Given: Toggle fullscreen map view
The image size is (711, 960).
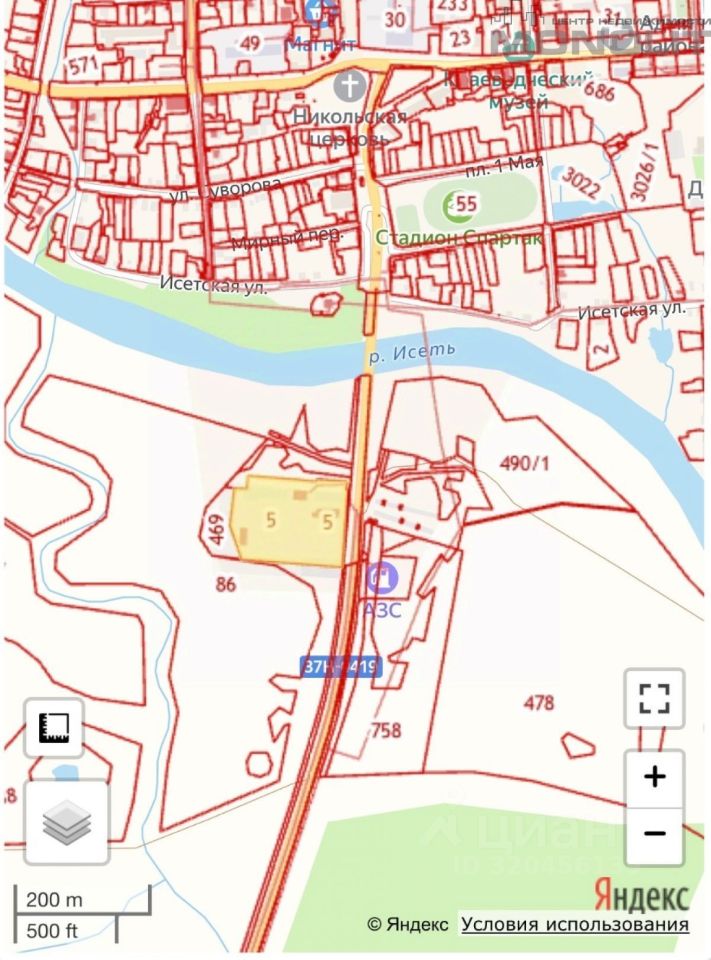Looking at the screenshot, I should [x=654, y=697].
